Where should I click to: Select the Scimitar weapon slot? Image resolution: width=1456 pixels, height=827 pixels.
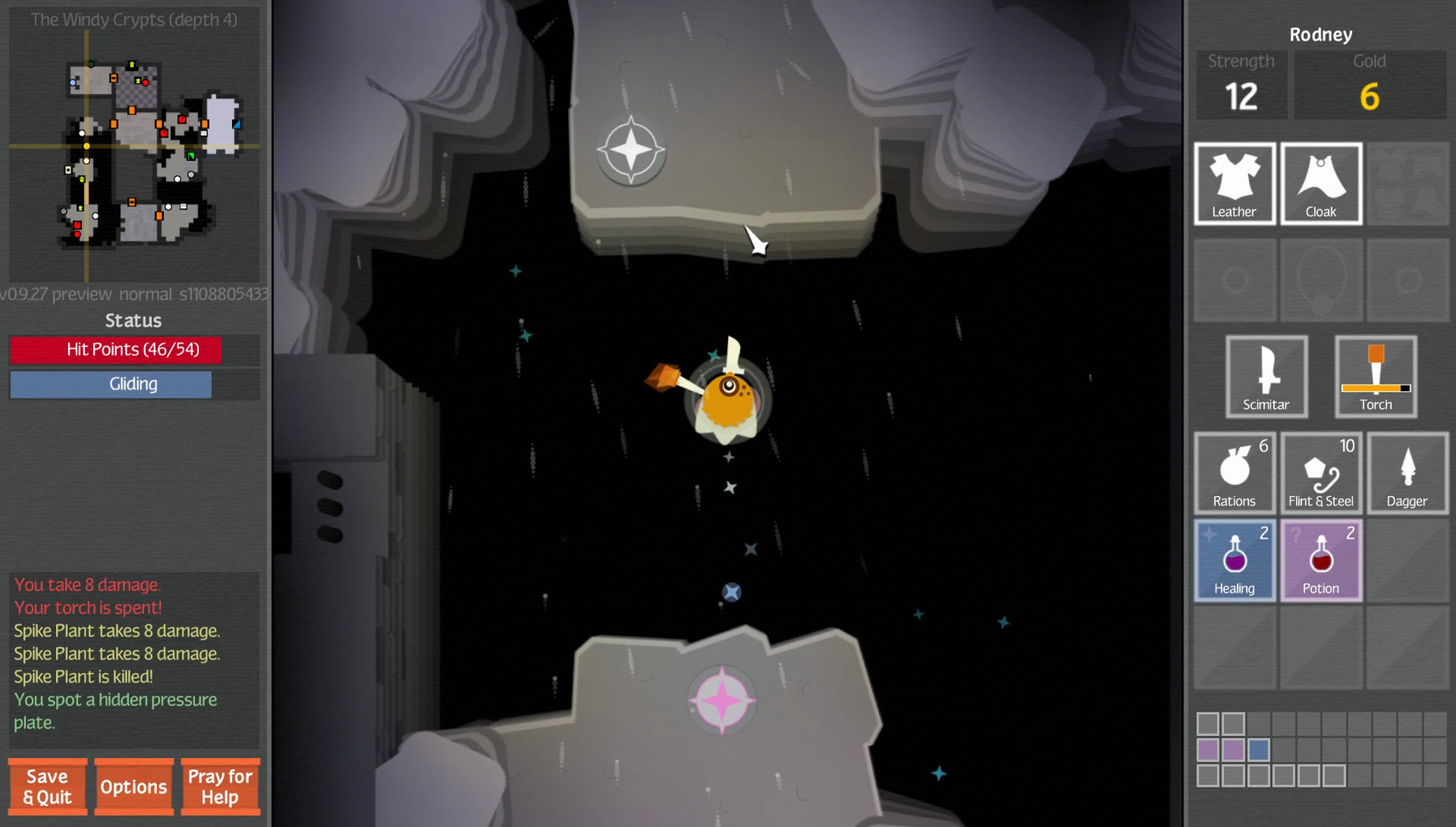[1265, 377]
